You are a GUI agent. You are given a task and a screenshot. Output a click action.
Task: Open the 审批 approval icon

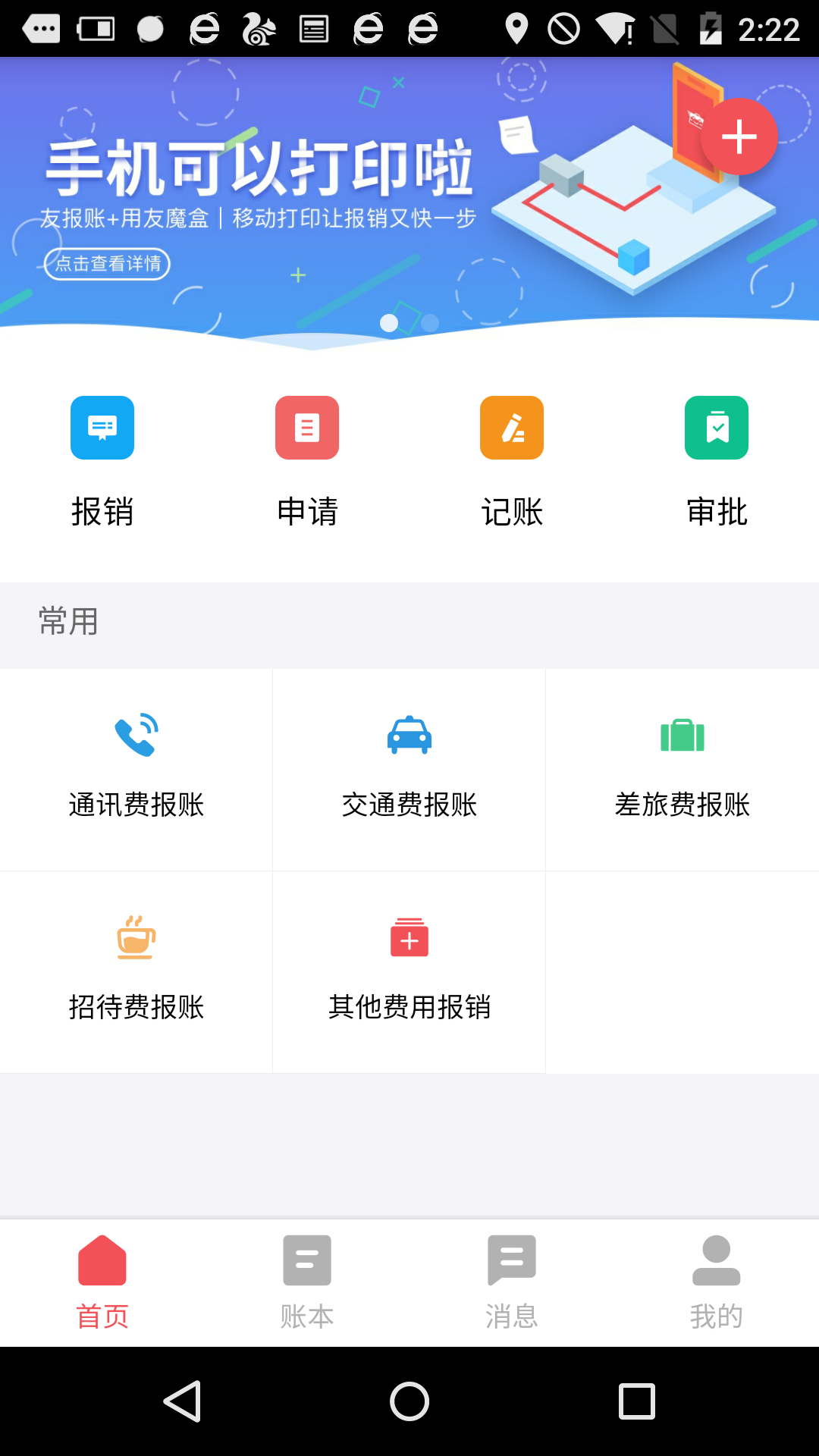click(717, 428)
